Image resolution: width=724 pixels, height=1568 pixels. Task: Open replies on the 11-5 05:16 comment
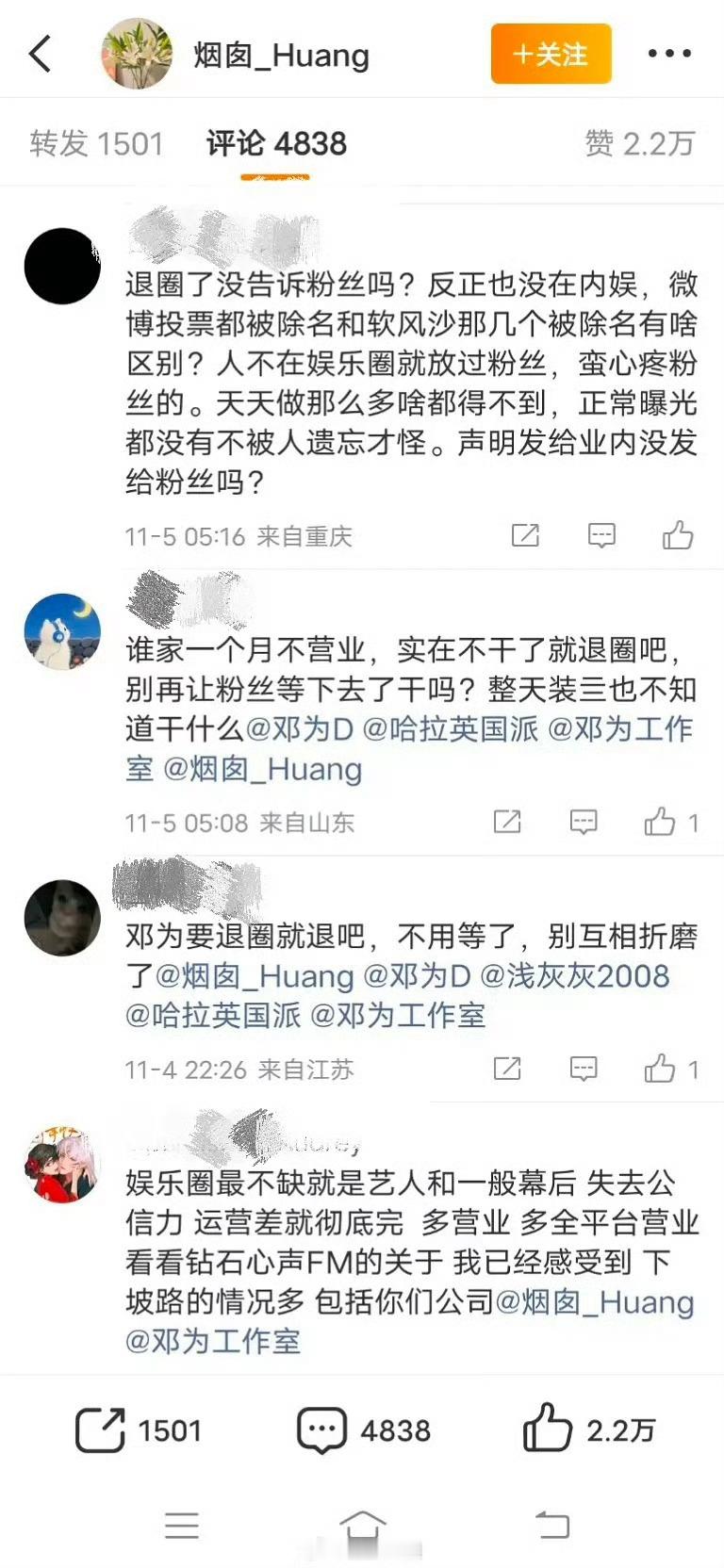tap(599, 533)
